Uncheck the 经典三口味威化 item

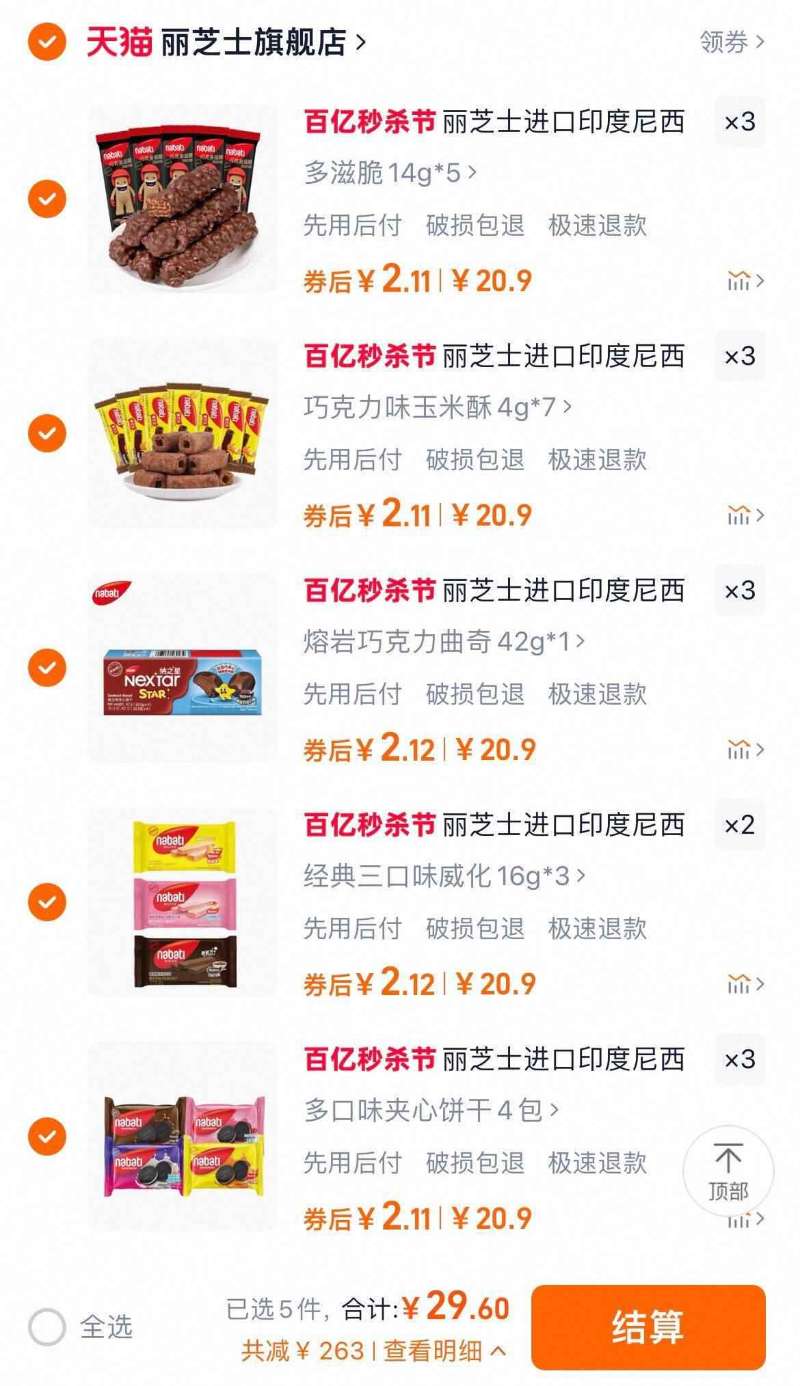(x=45, y=901)
